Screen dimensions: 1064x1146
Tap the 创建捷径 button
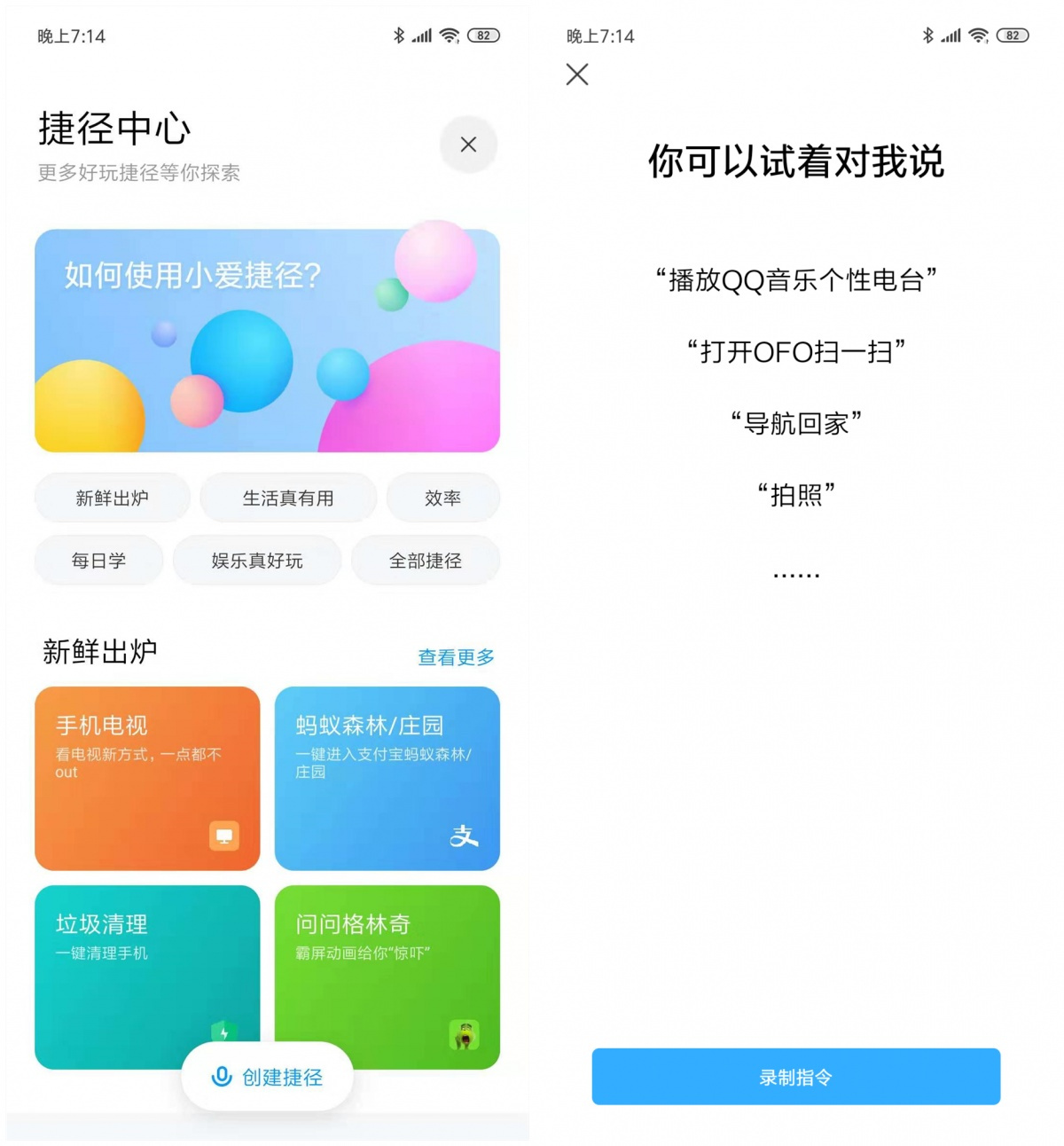268,1077
